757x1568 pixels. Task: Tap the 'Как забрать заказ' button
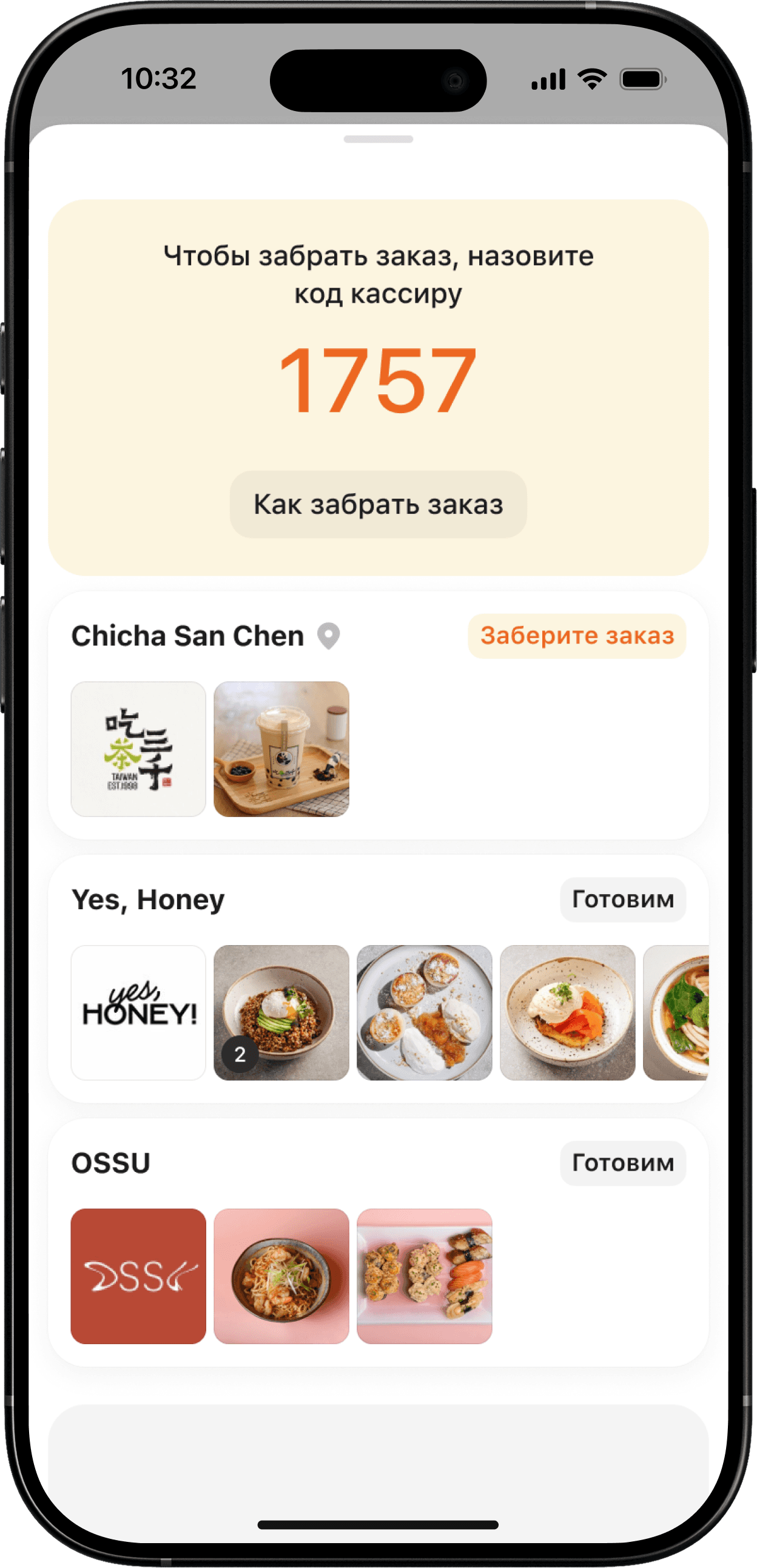click(378, 504)
